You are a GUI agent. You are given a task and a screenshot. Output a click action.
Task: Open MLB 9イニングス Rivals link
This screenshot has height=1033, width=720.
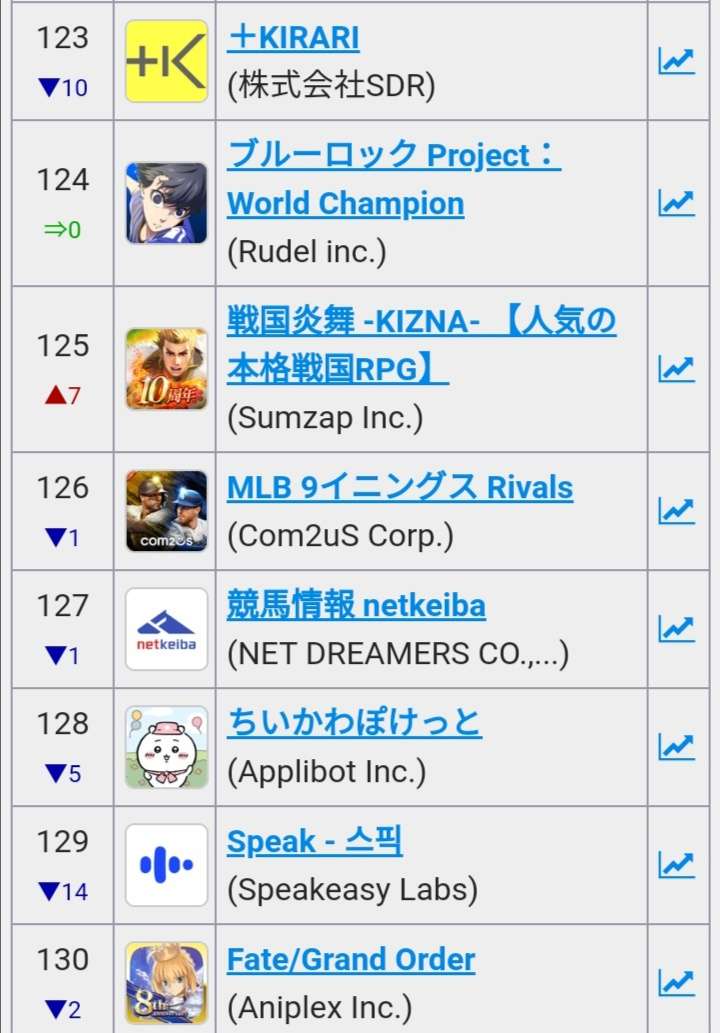[x=399, y=488]
